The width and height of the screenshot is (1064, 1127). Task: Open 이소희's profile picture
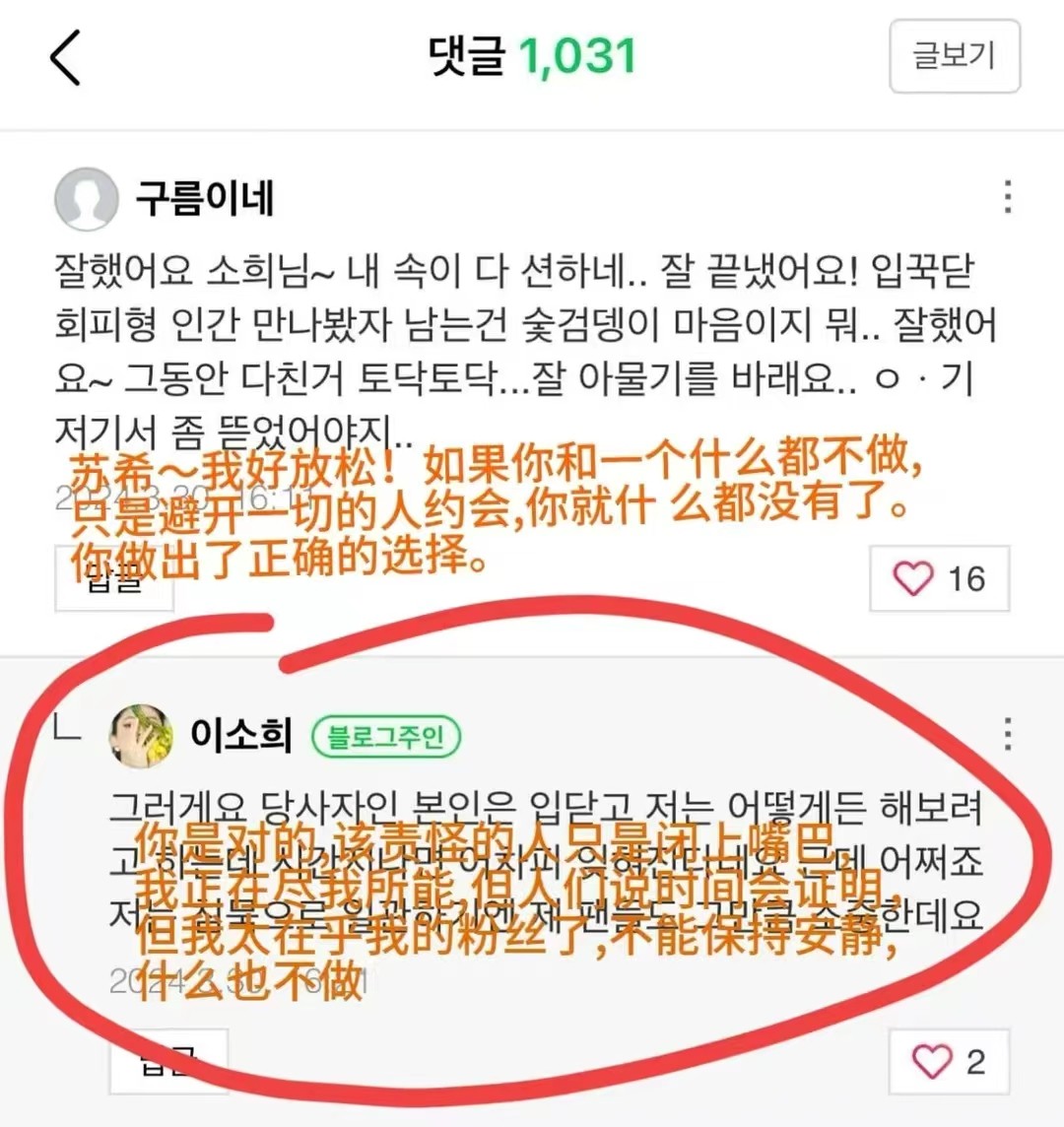point(142,735)
